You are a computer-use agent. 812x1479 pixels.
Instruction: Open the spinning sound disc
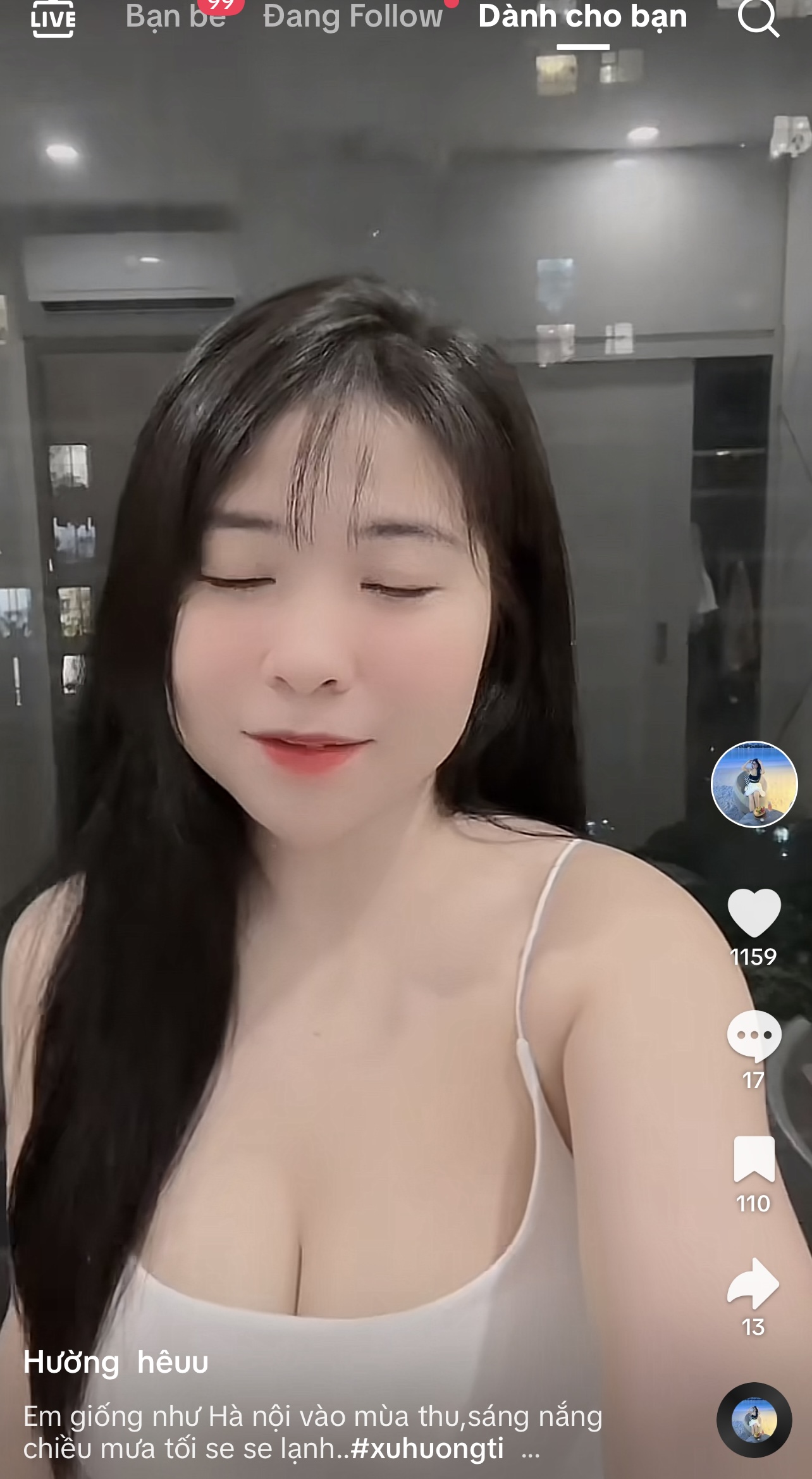pos(754,1420)
